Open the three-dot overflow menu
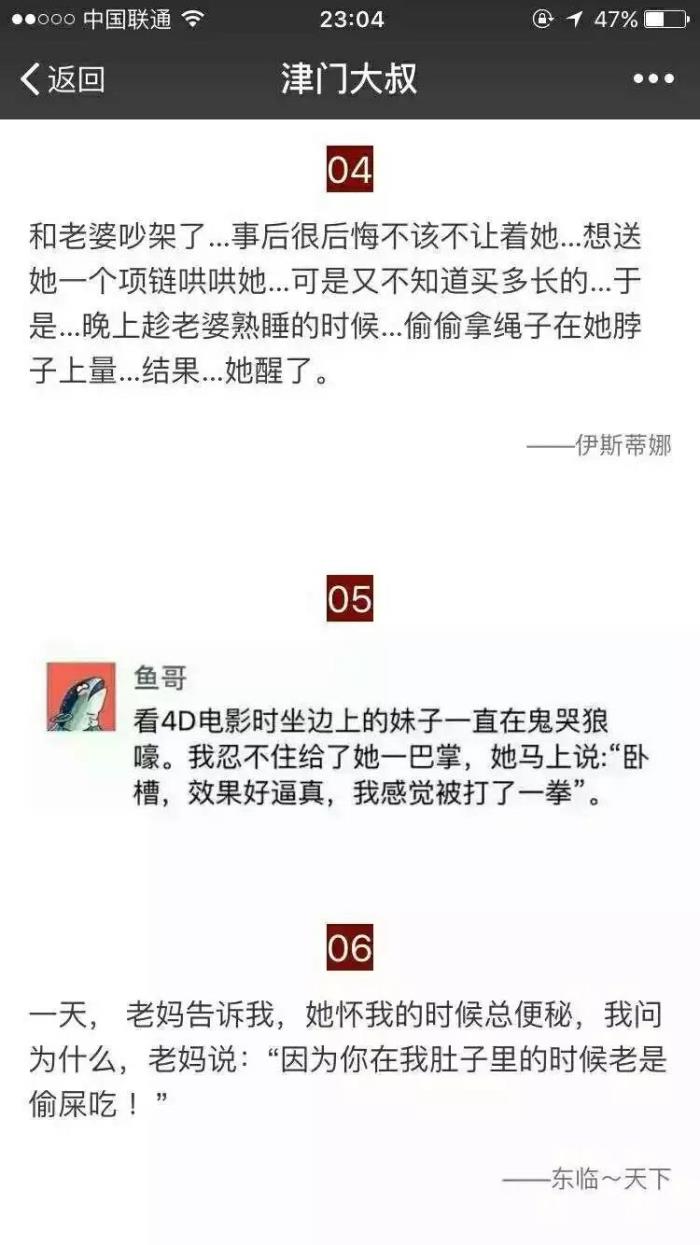The image size is (700, 1245). [653, 80]
